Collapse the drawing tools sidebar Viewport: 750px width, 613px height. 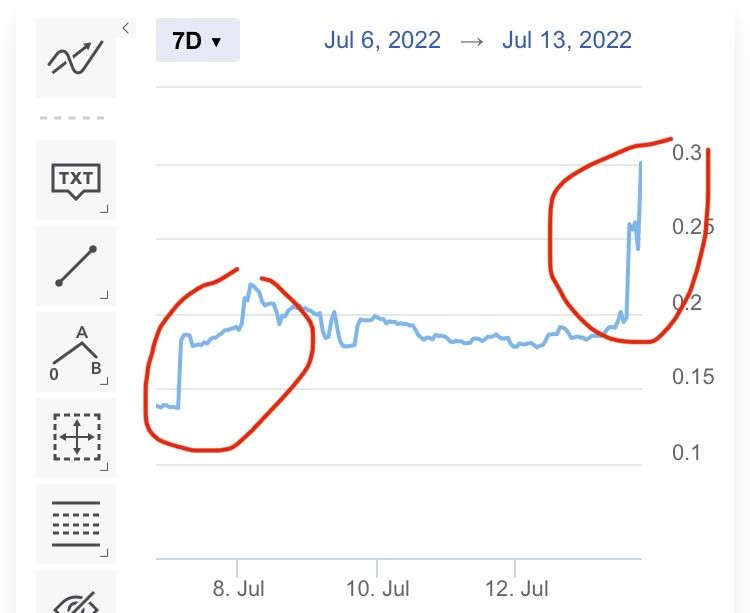point(126,28)
